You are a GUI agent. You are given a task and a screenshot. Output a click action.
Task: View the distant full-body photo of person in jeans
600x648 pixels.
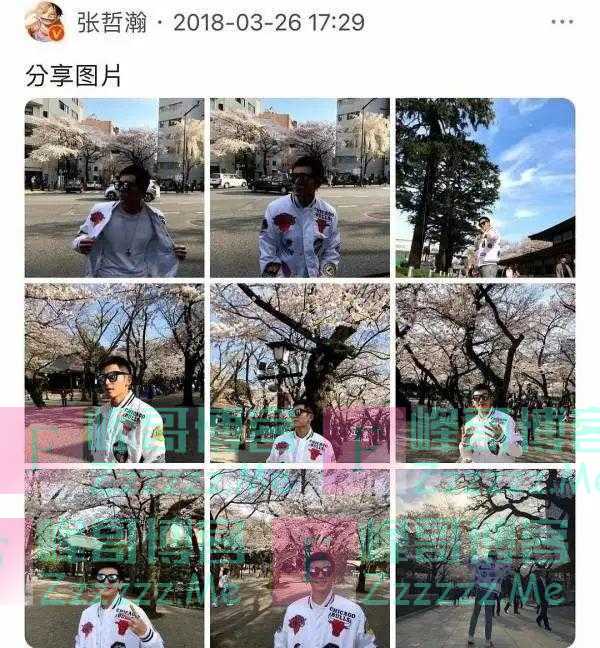485,558
